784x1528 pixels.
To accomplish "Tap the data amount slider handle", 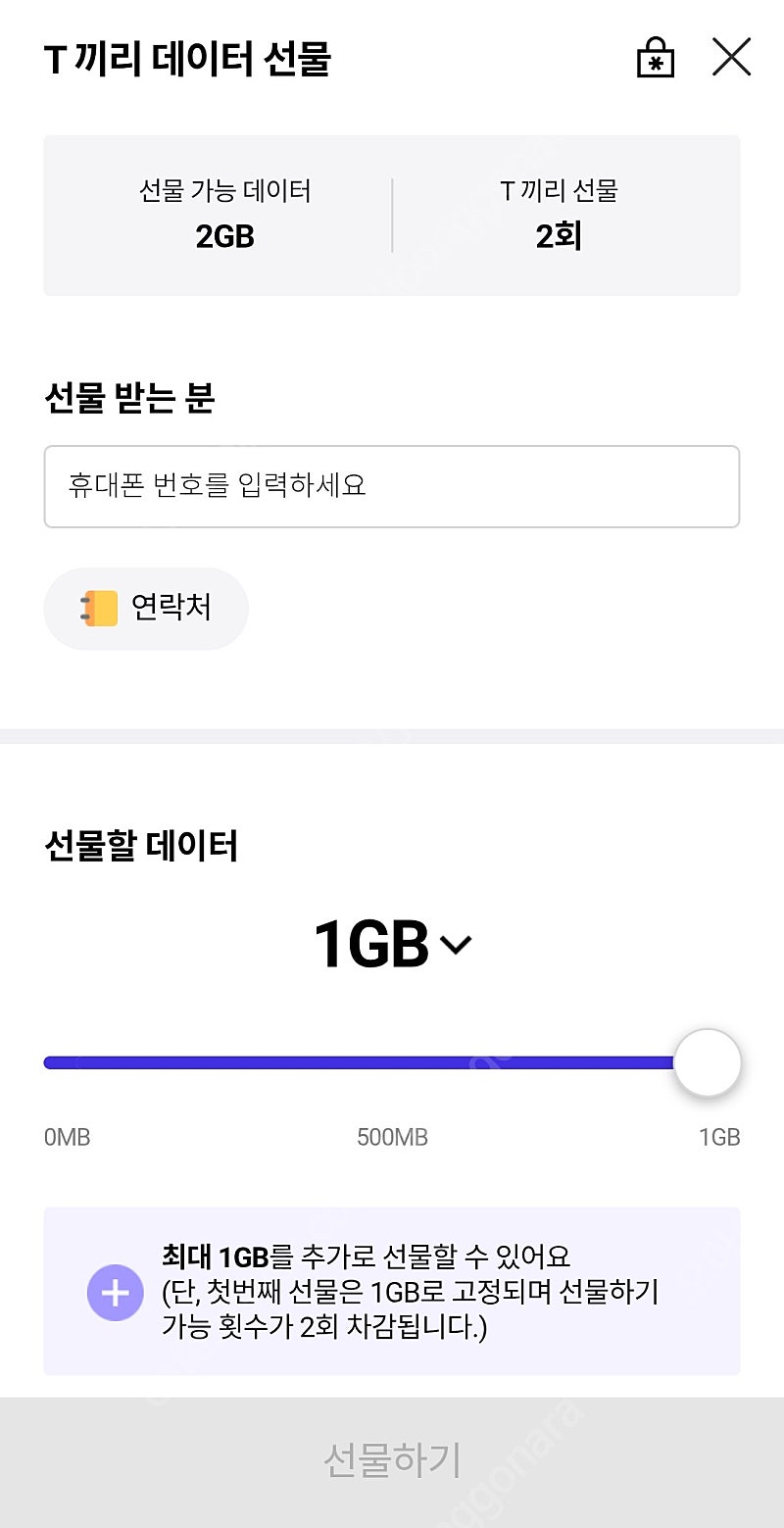I will 708,1062.
